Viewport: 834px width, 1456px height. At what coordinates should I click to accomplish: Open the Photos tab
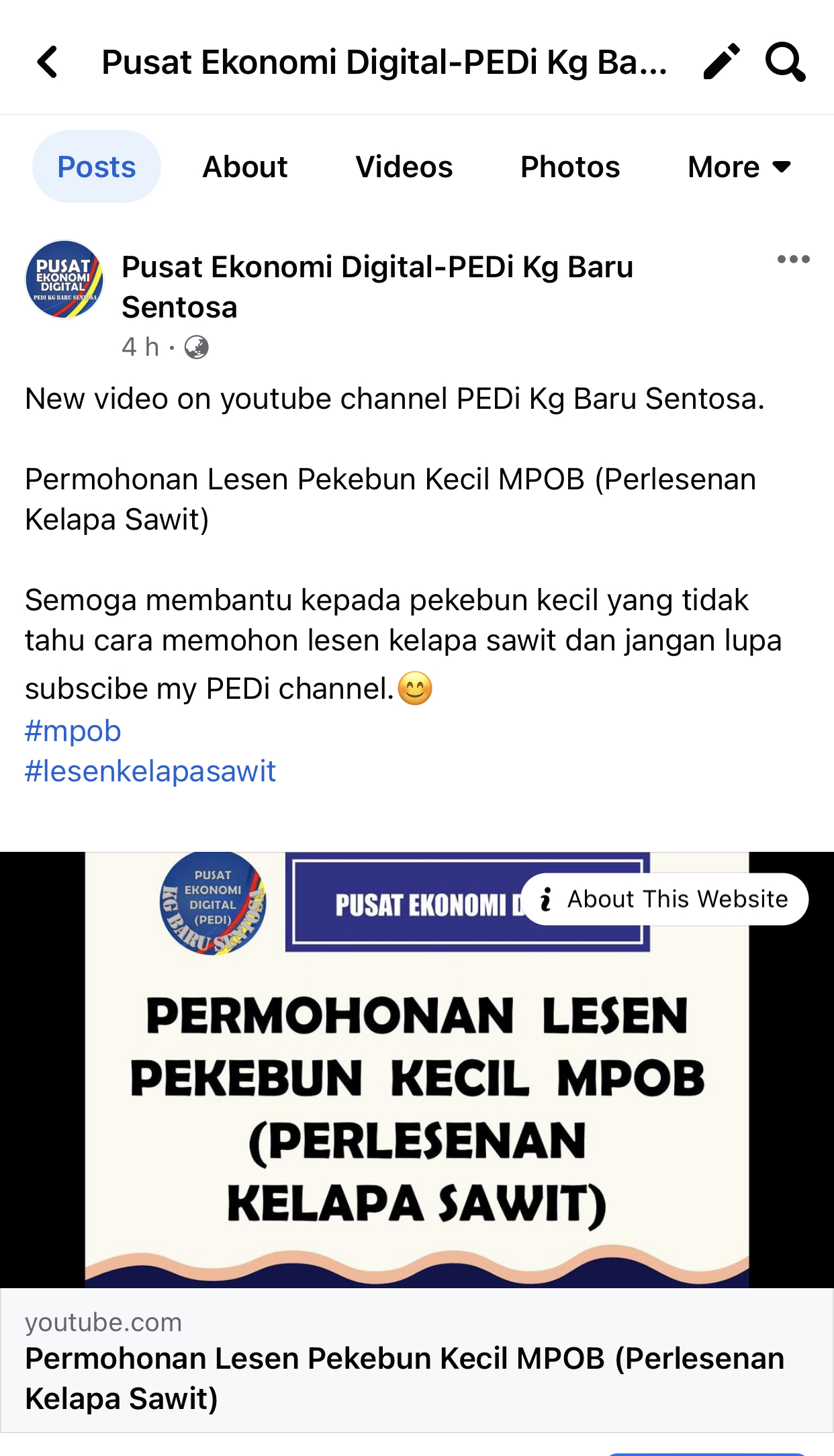(x=570, y=166)
